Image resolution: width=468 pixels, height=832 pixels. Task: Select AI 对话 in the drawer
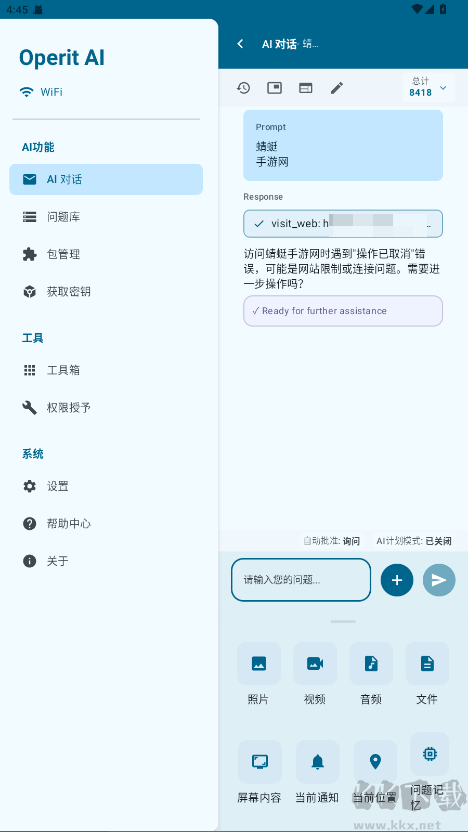coord(106,179)
